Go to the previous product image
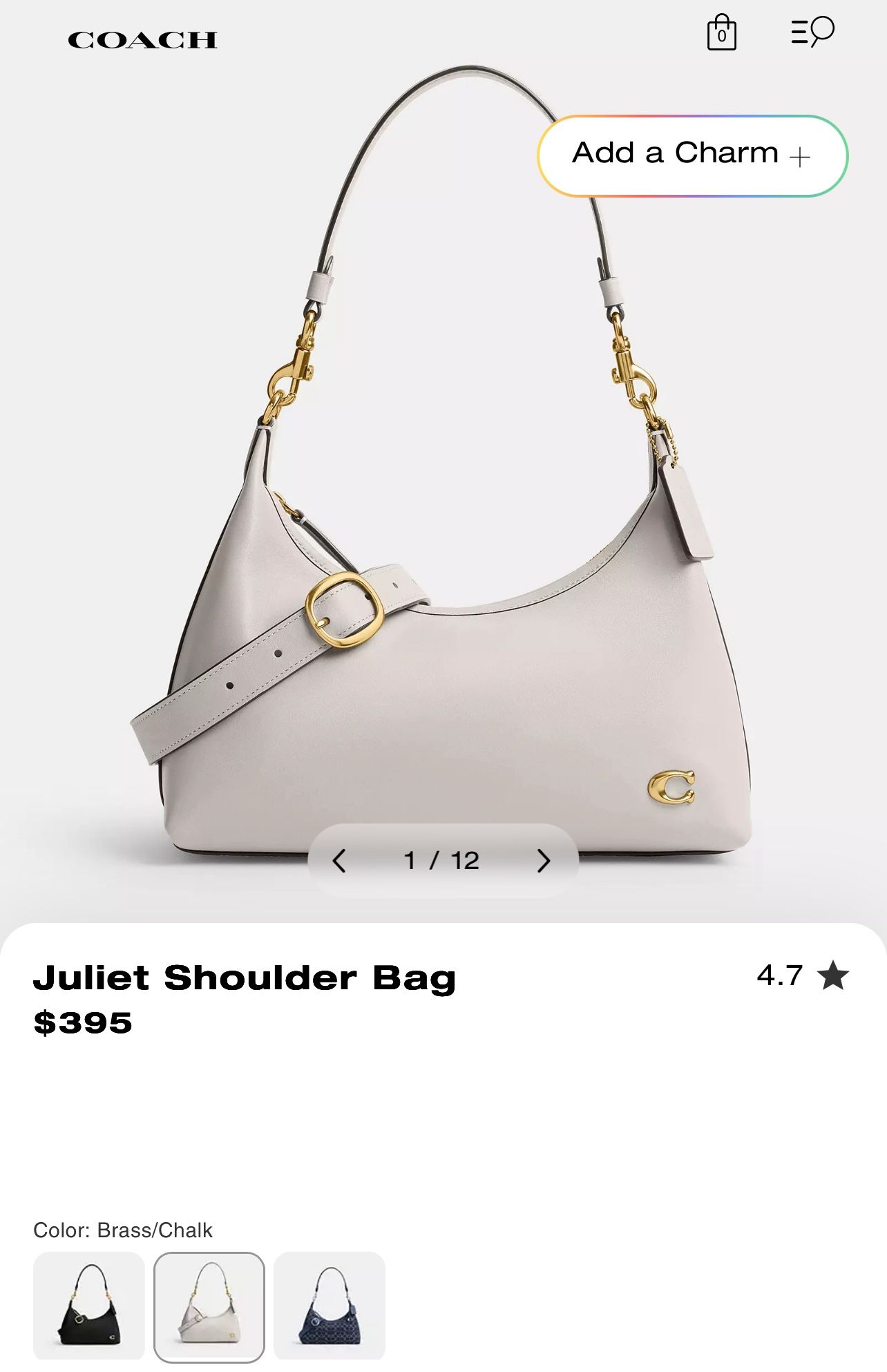 (x=339, y=861)
